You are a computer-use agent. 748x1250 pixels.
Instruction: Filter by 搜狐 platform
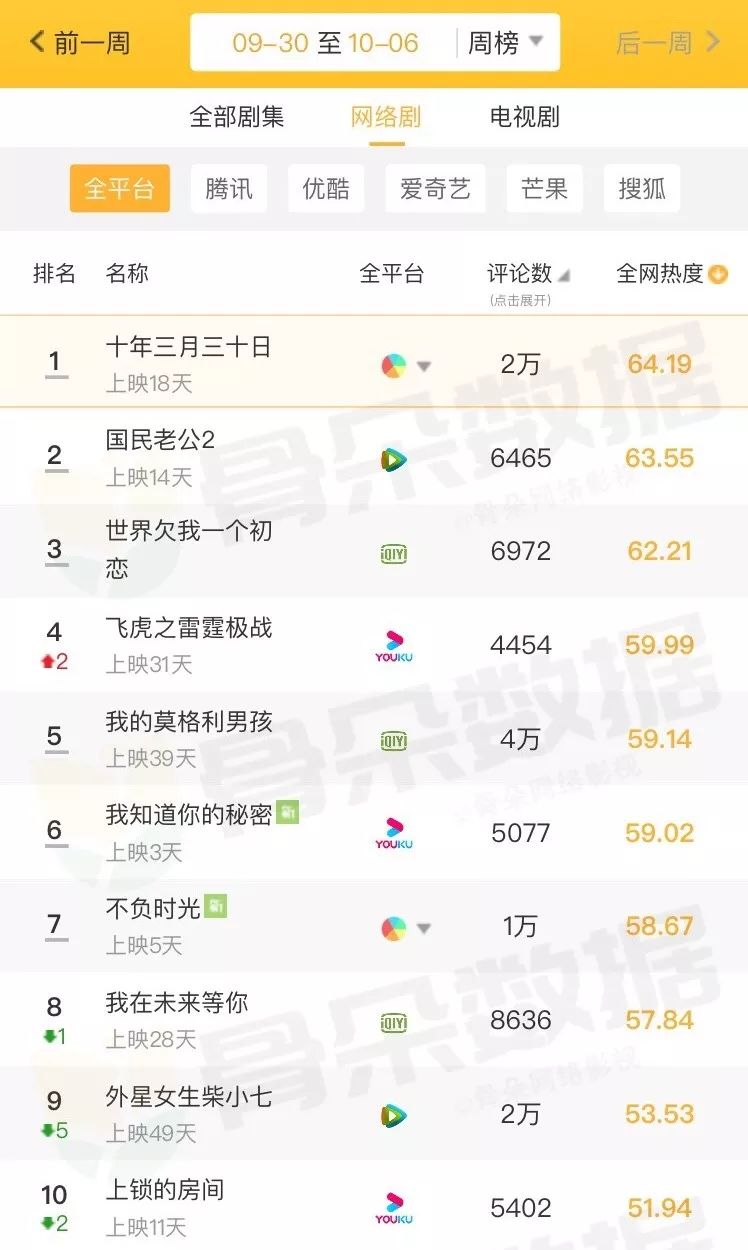(642, 189)
